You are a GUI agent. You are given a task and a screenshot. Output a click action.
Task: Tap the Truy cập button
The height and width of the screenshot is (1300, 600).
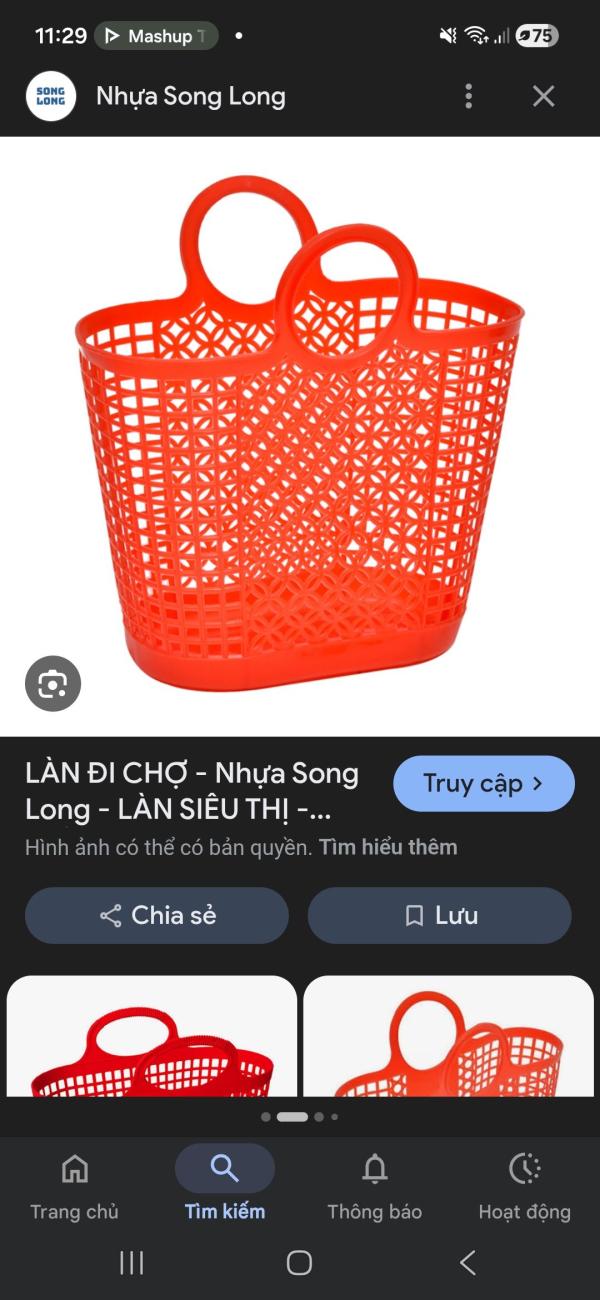coord(484,783)
